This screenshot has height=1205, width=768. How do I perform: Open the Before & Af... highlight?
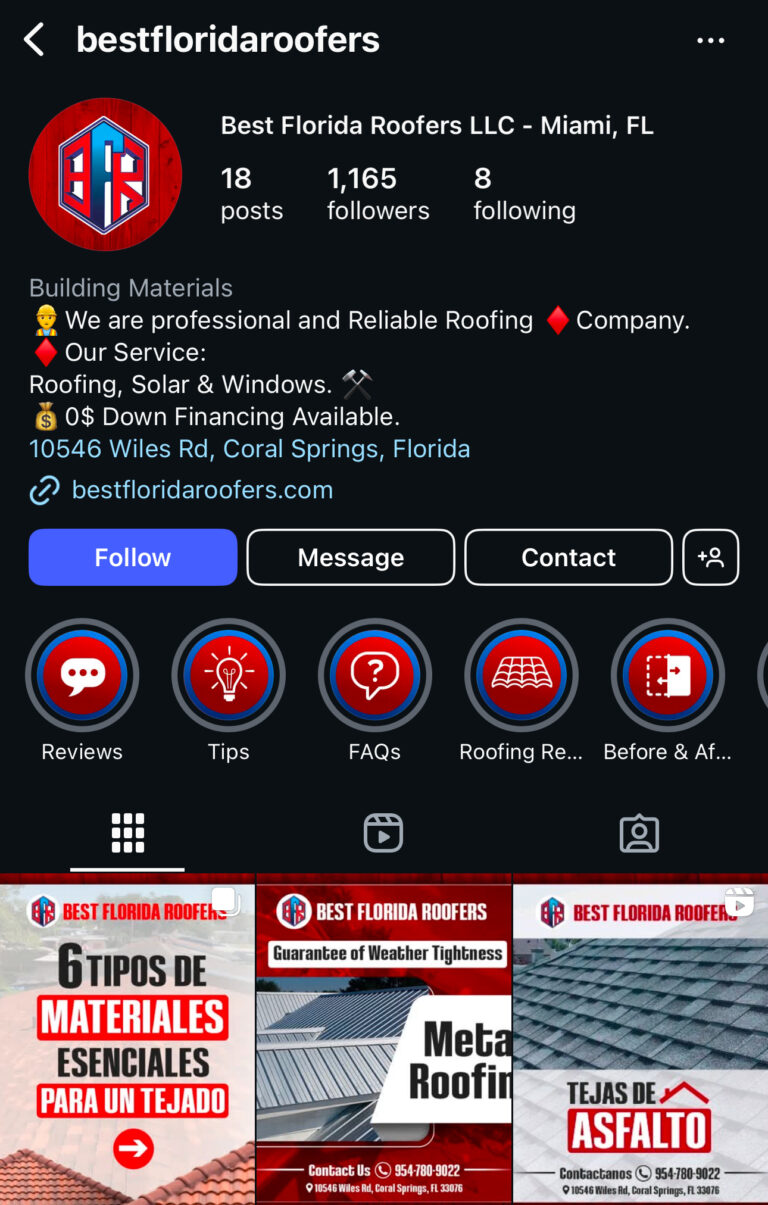coord(668,677)
